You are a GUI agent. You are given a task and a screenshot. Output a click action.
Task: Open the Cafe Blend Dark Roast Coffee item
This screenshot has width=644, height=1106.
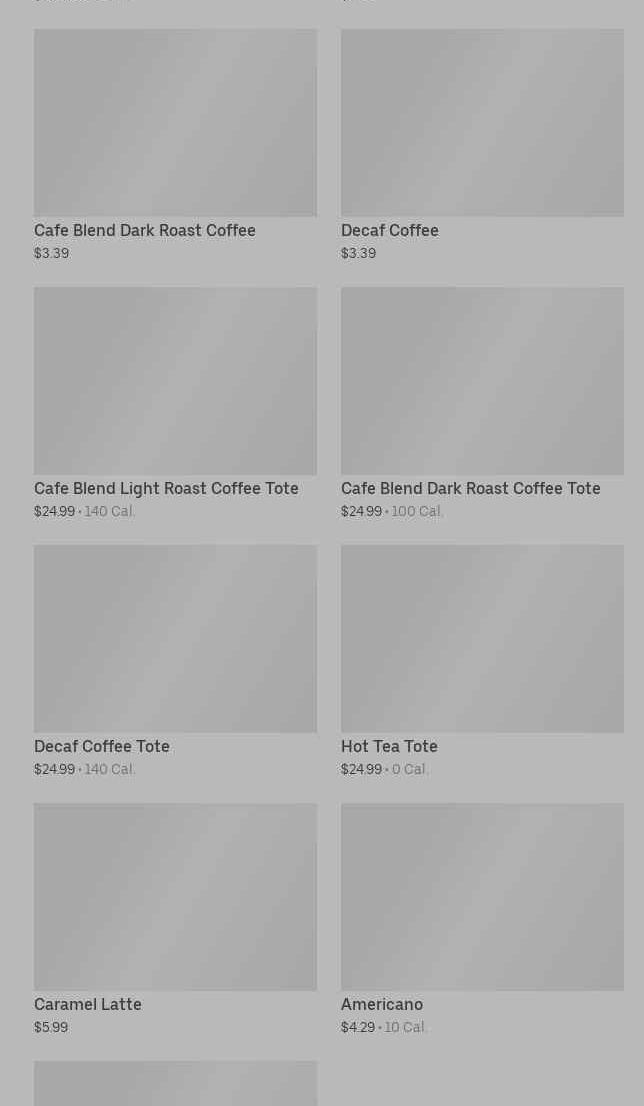click(x=175, y=145)
